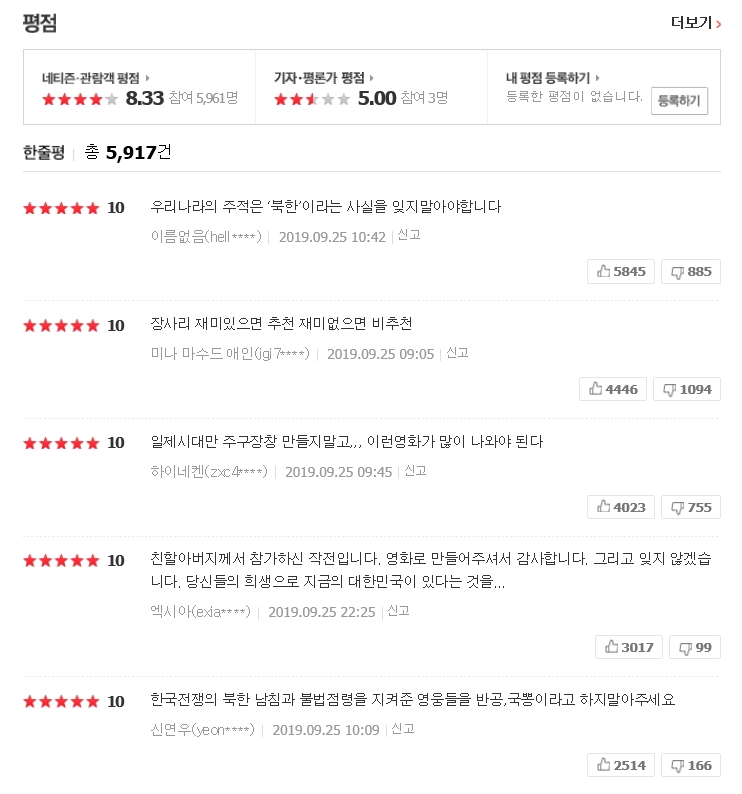Report the review by 하이네켄(zxc4****)
The image size is (742, 794).
[416, 471]
